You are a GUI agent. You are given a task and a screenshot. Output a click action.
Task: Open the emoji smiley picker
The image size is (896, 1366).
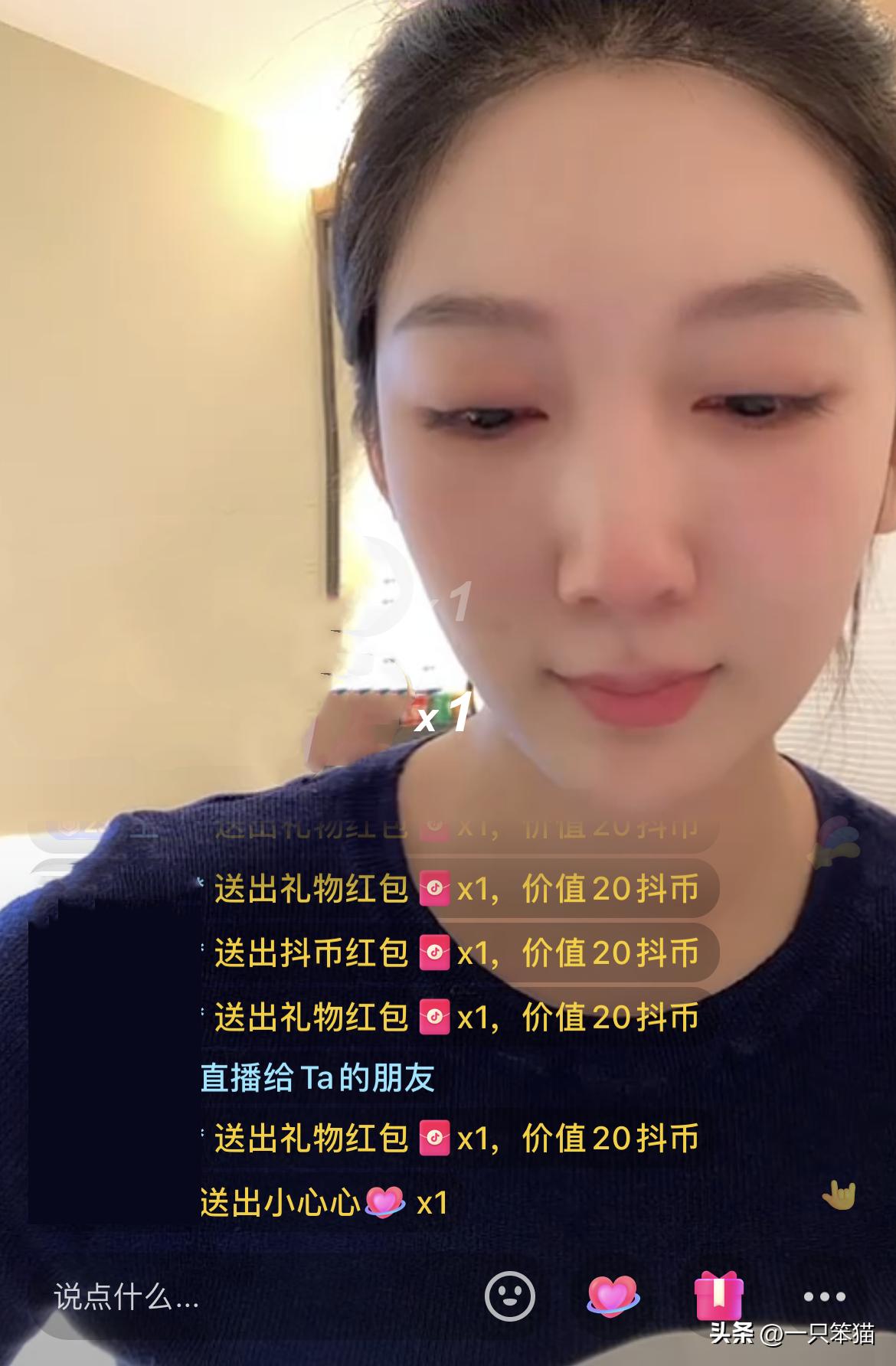coord(510,1296)
